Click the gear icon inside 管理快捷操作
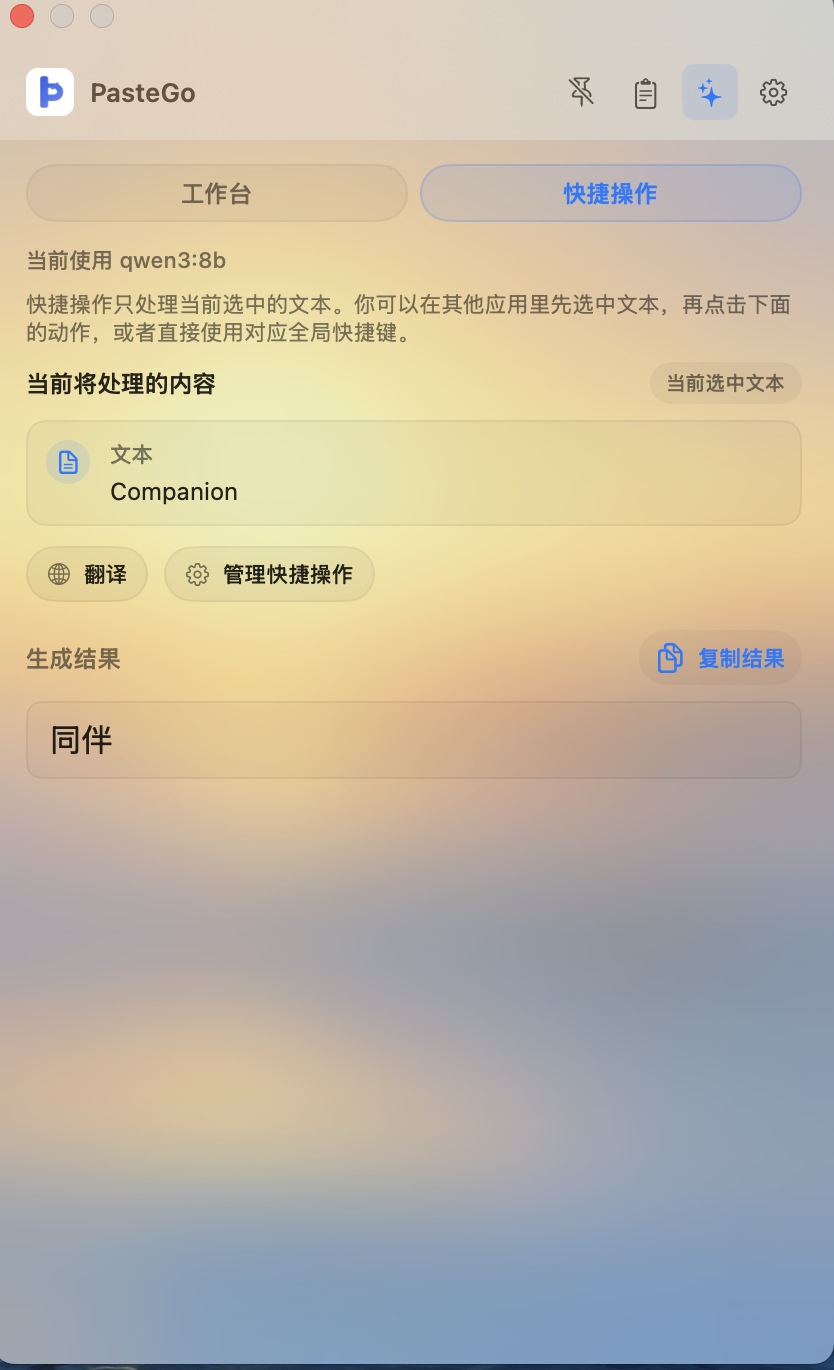Screen dimensions: 834x1370 pos(197,573)
